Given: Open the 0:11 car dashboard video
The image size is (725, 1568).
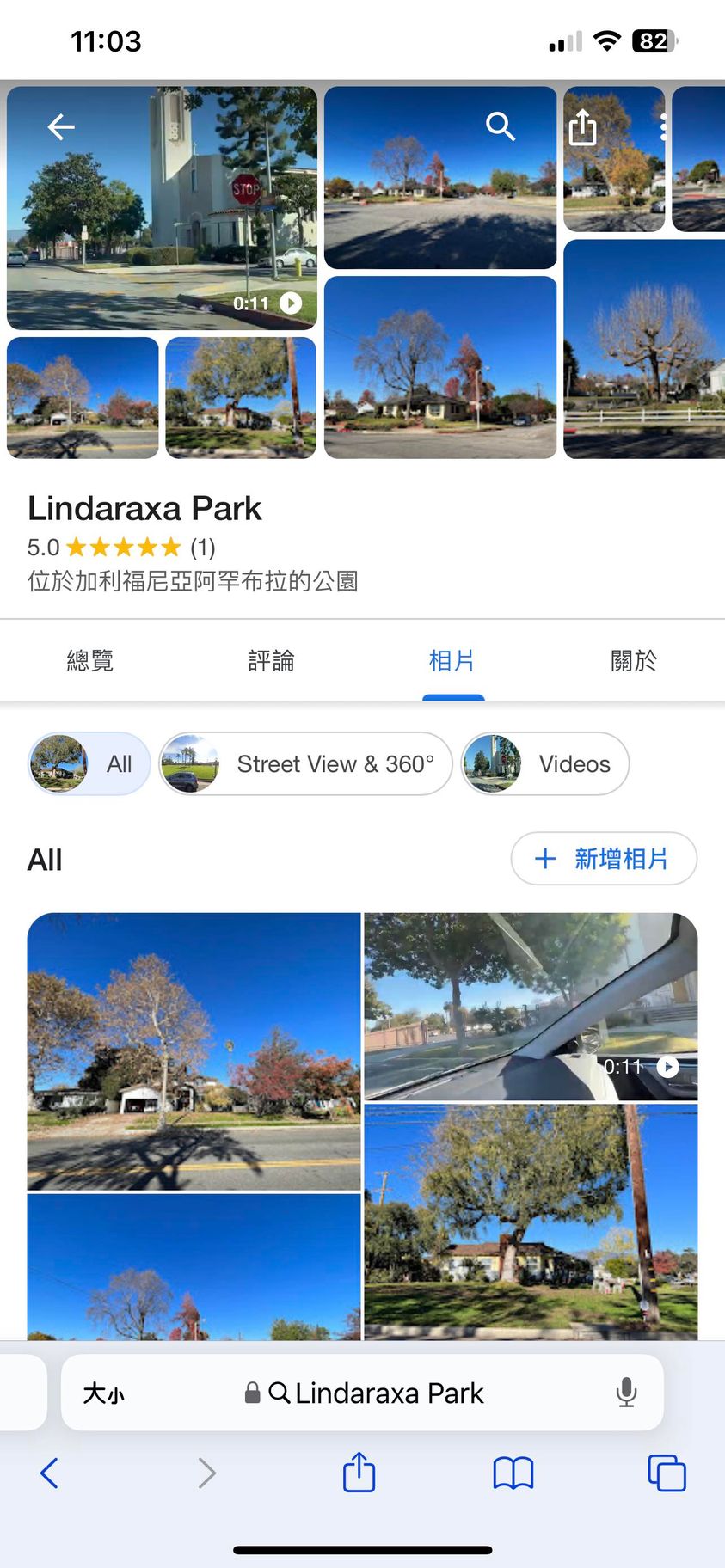Looking at the screenshot, I should [531, 1007].
